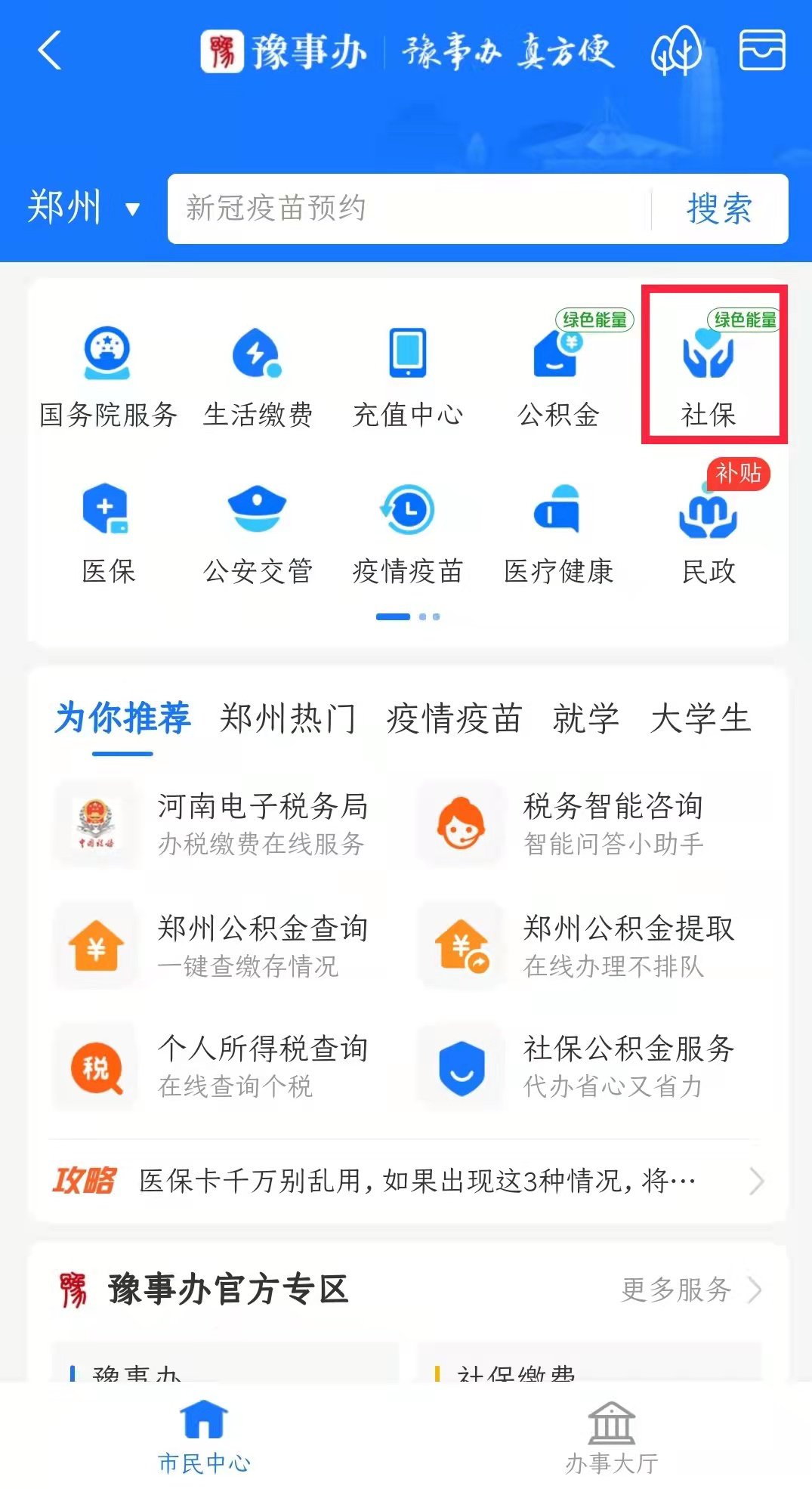Open the tree icon in header
This screenshot has width=812, height=1489.
pyautogui.click(x=676, y=51)
